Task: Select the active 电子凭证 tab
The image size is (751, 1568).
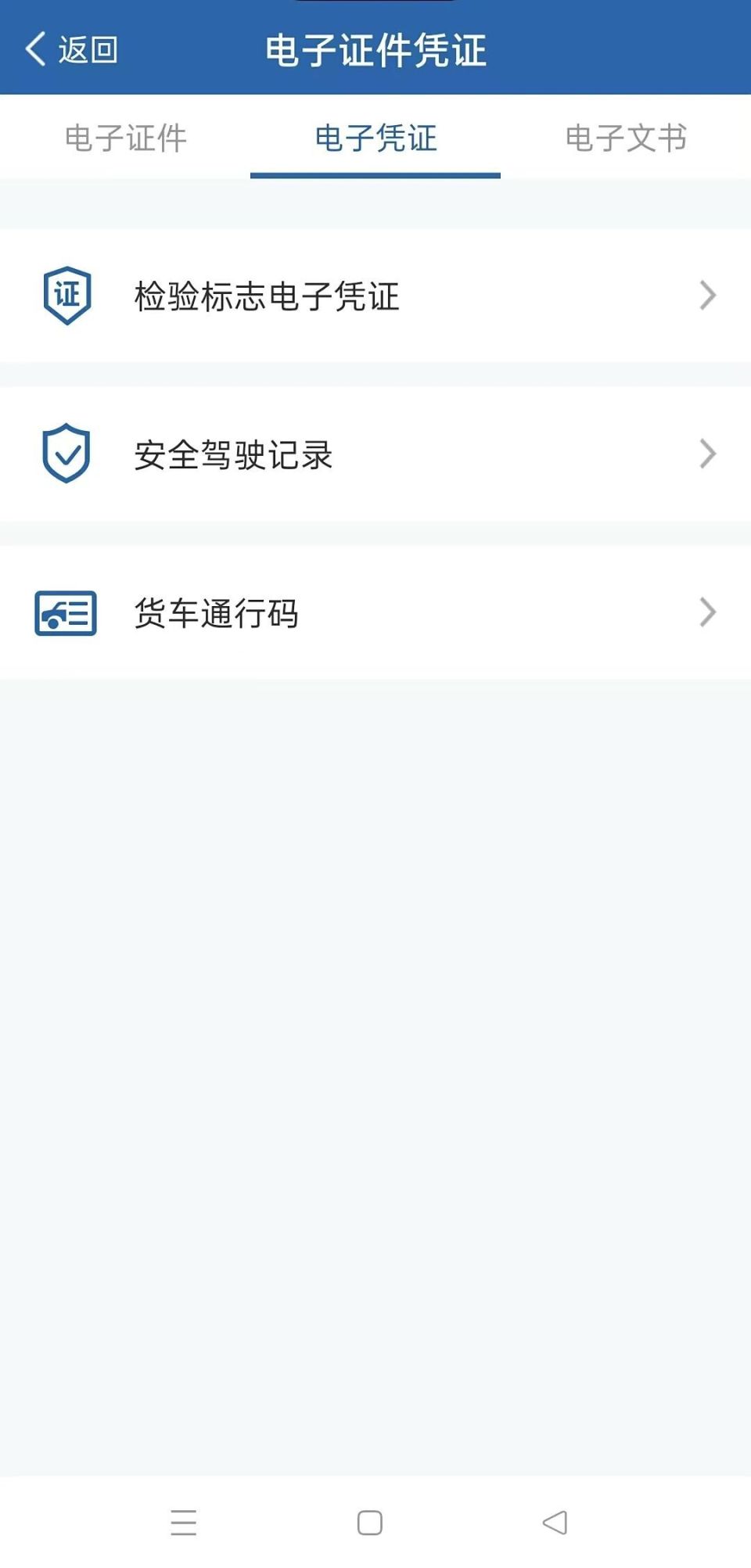Action: pyautogui.click(x=375, y=138)
